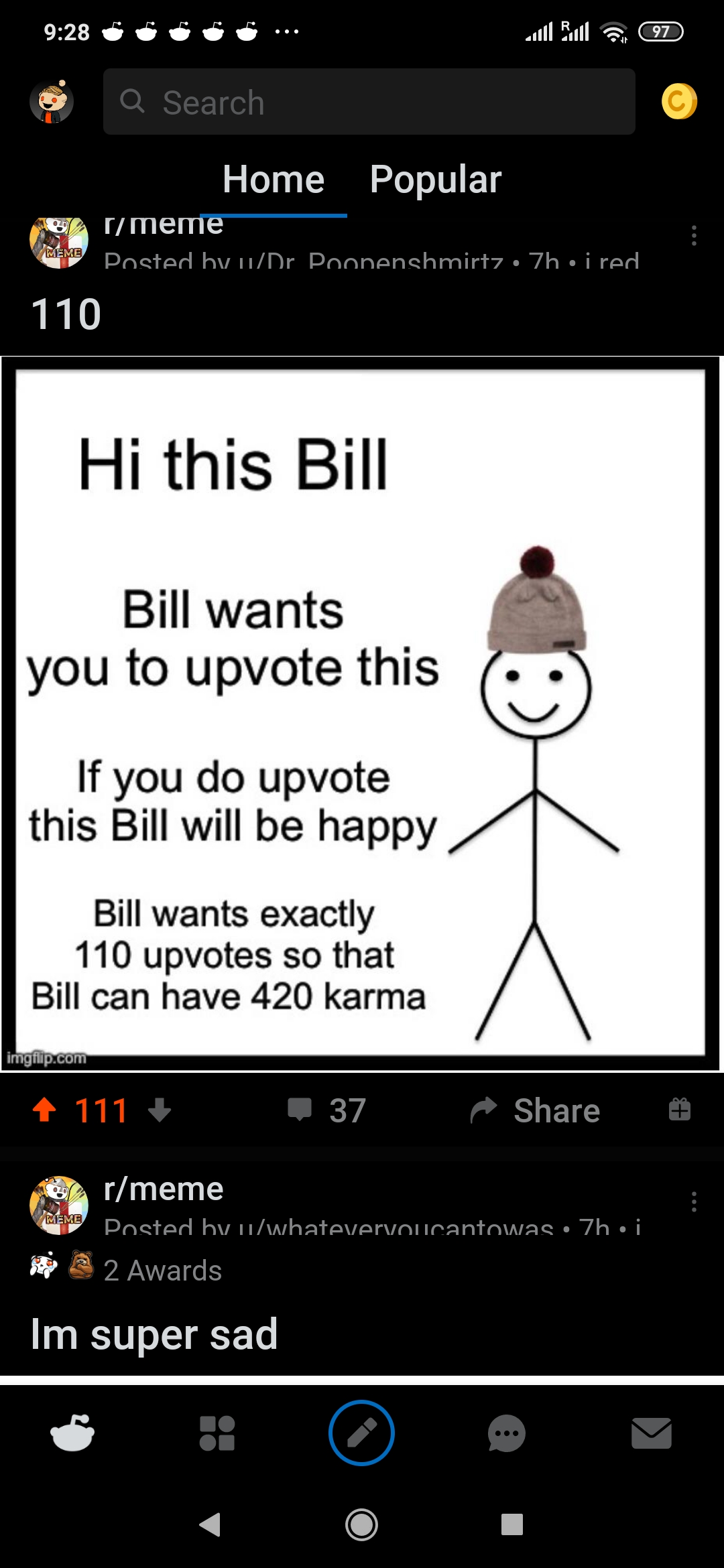
Task: Open the communities browse tab
Action: click(x=217, y=1433)
